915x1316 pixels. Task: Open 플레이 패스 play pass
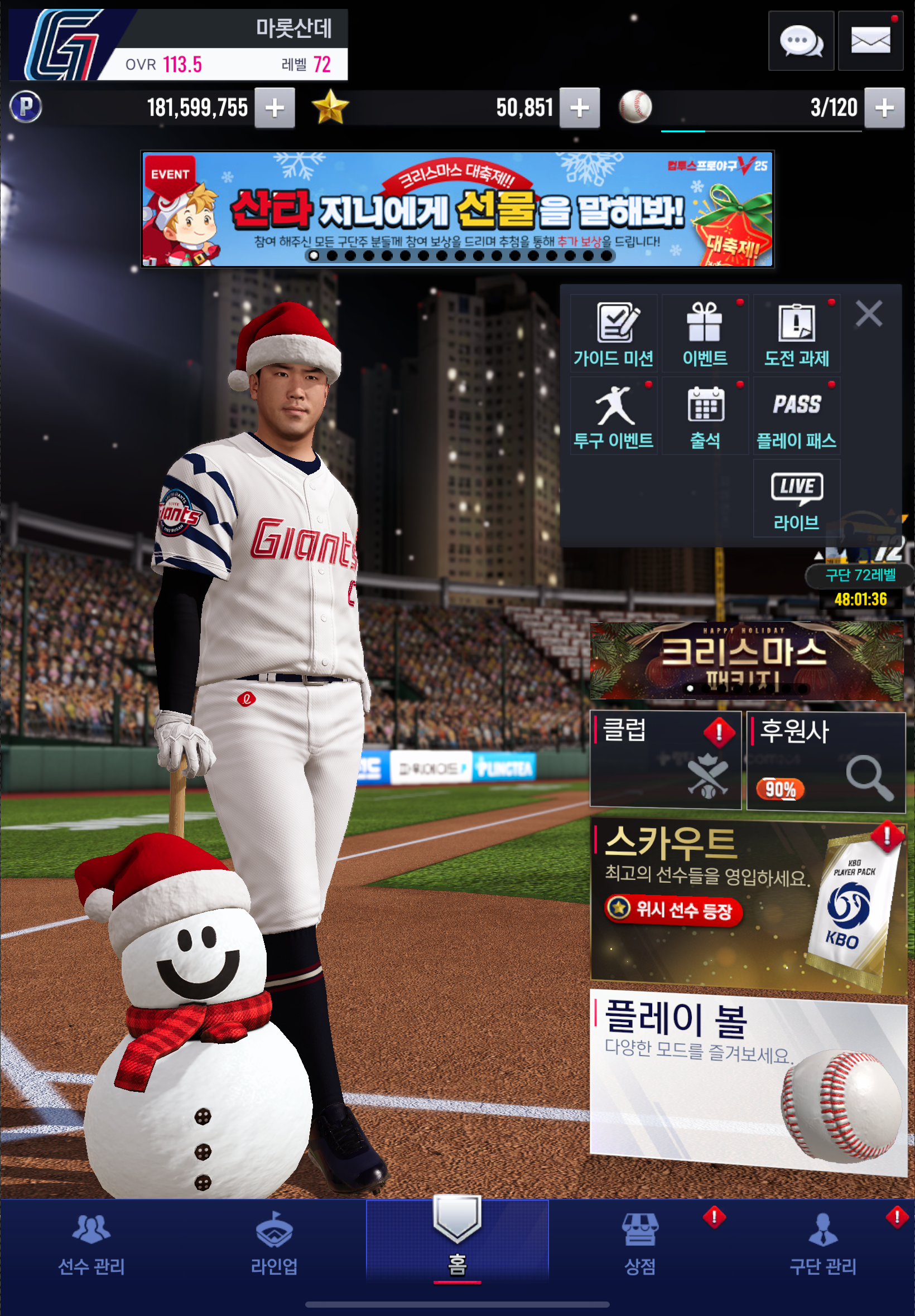click(796, 417)
